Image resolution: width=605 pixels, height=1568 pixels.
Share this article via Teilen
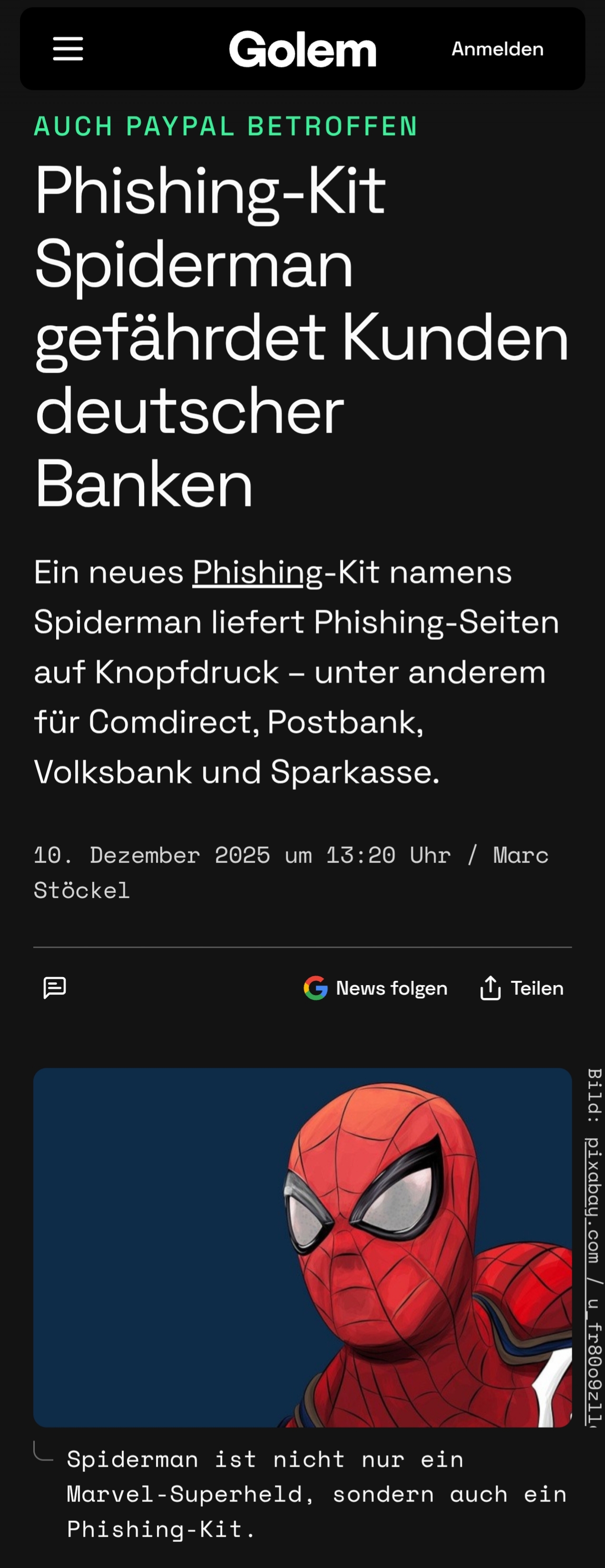coord(522,988)
